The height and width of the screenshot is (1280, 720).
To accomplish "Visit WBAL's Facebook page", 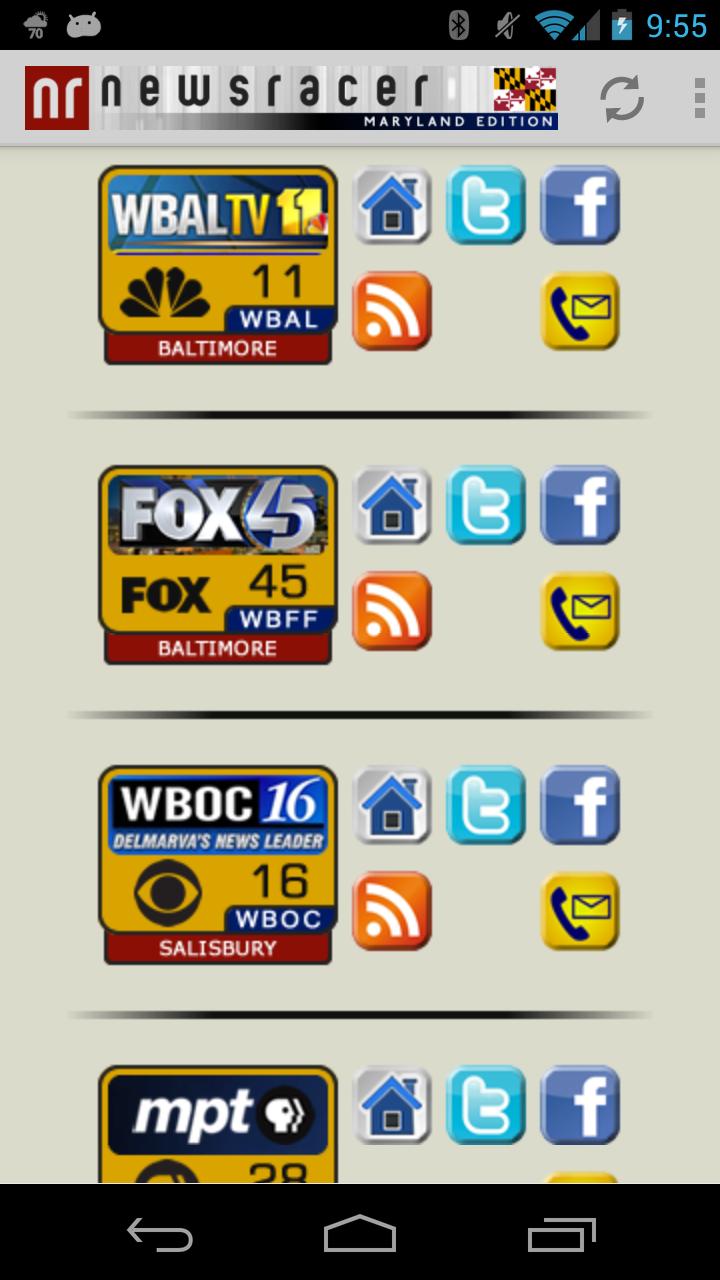I will 580,206.
